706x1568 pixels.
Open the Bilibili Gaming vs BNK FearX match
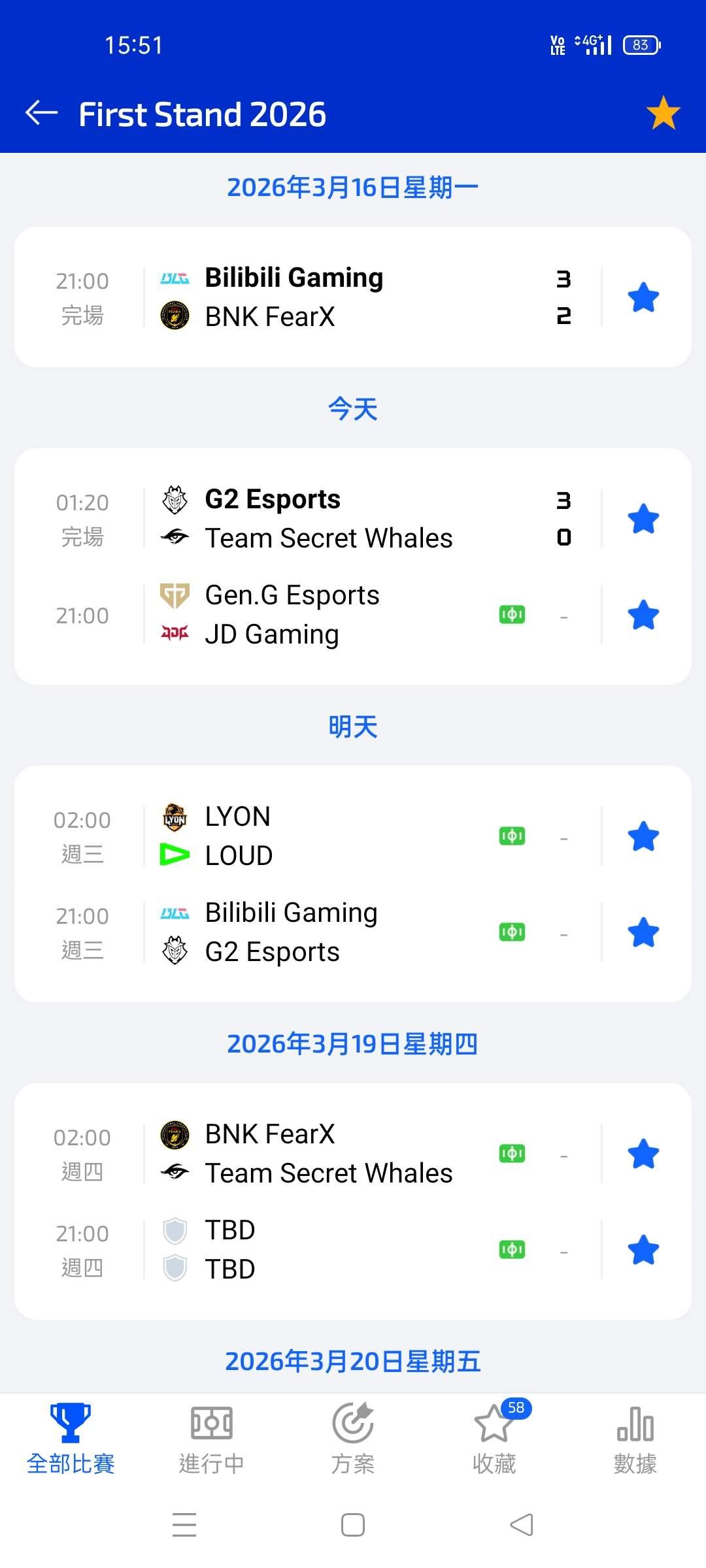pos(353,297)
